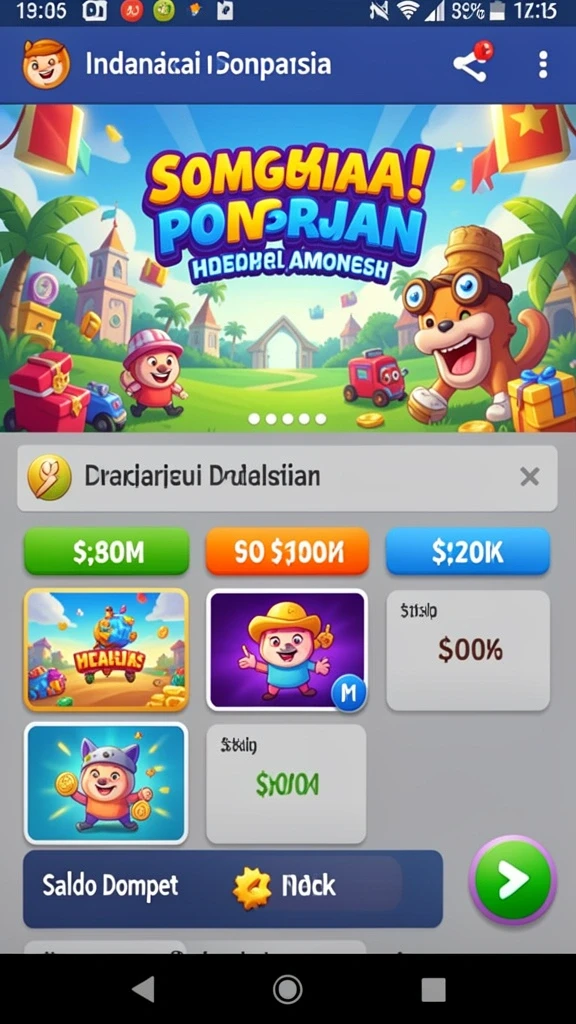Select the orange $0 $100K button
The height and width of the screenshot is (1024, 576).
pyautogui.click(x=287, y=551)
